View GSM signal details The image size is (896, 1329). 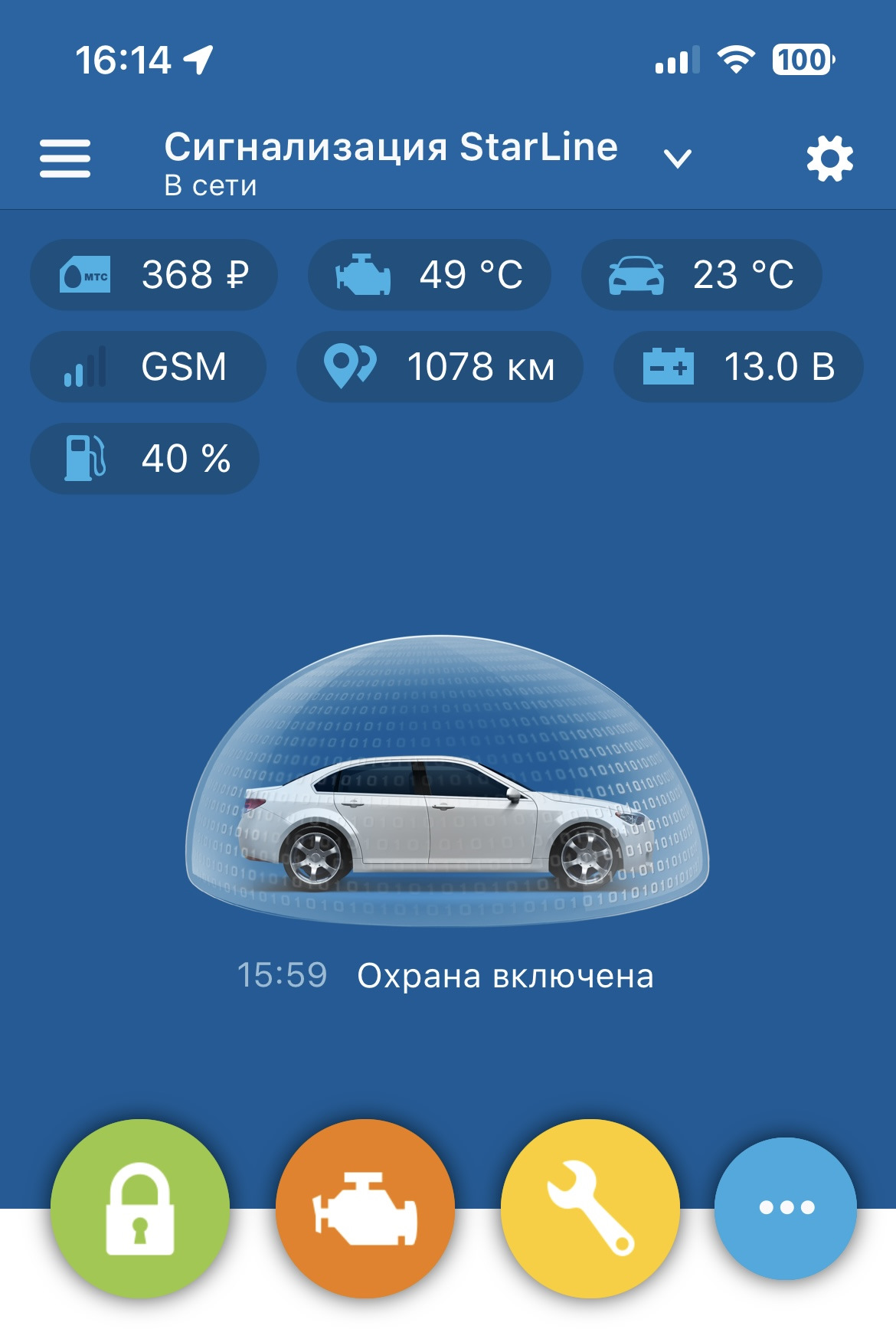148,367
